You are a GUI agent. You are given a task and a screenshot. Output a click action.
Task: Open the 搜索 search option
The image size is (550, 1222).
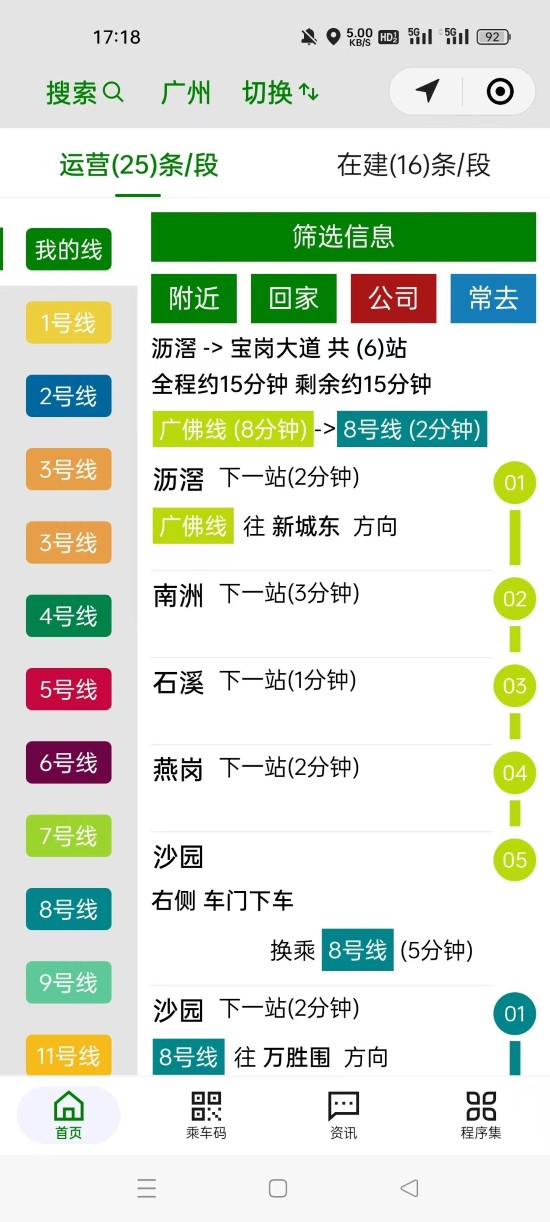(85, 93)
